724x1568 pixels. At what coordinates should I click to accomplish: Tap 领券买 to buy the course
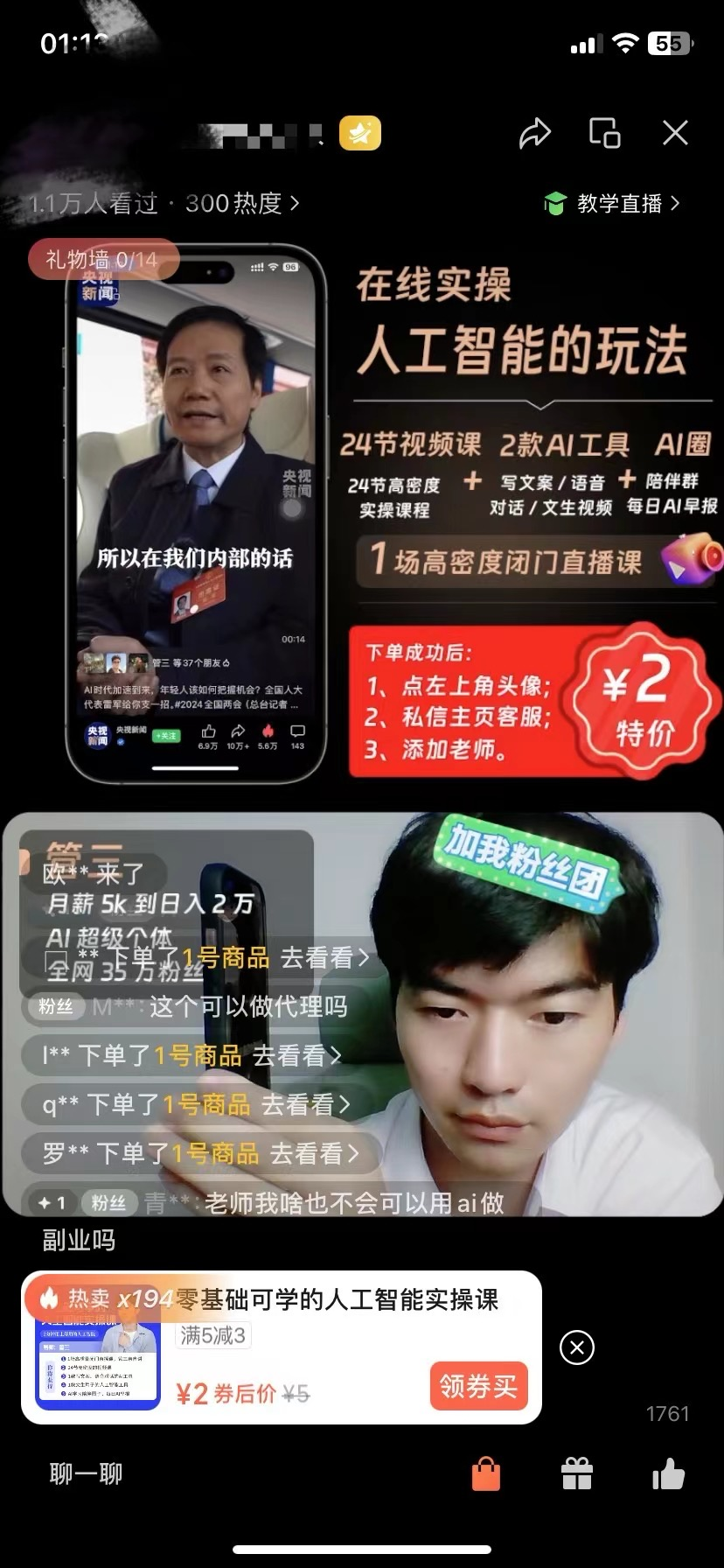[x=478, y=1386]
